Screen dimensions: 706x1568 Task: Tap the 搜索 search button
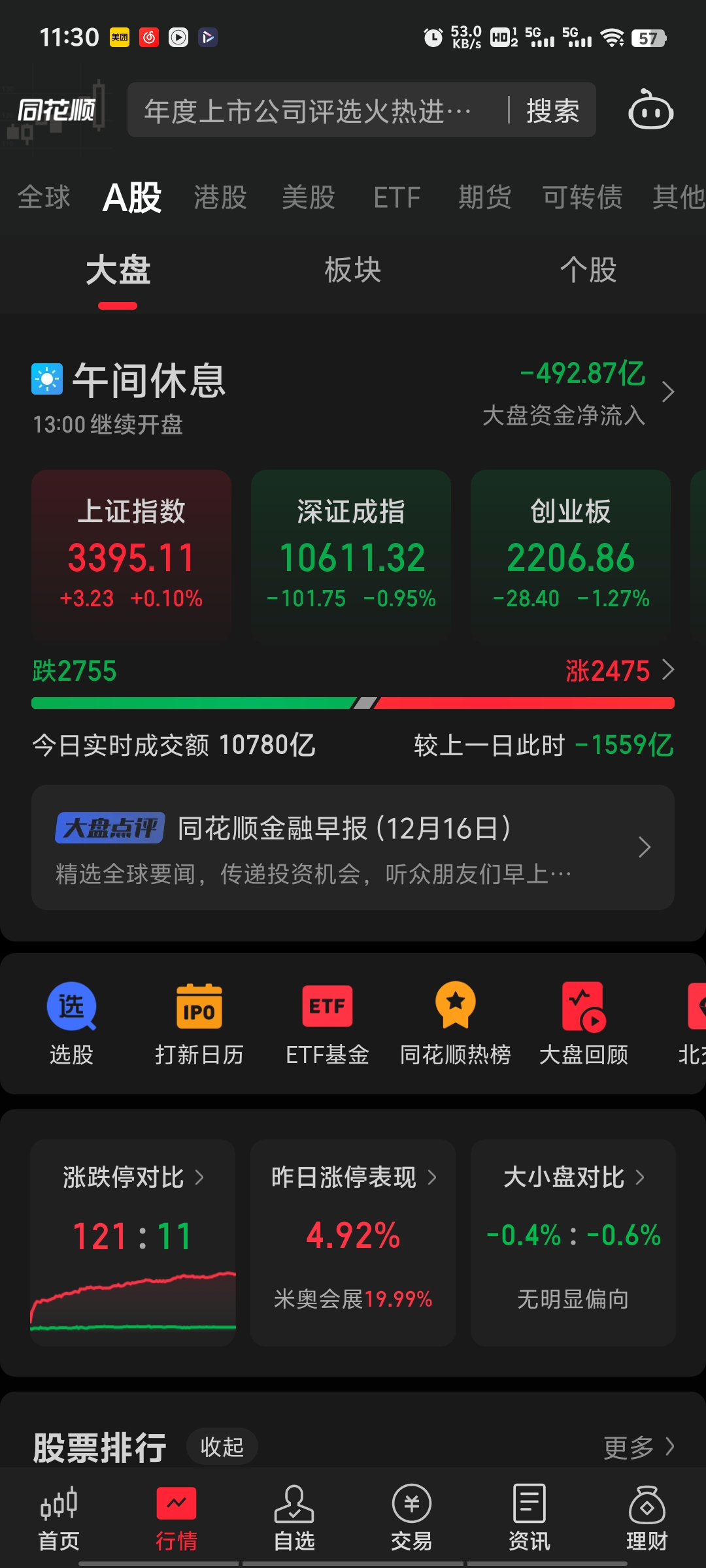tap(551, 111)
